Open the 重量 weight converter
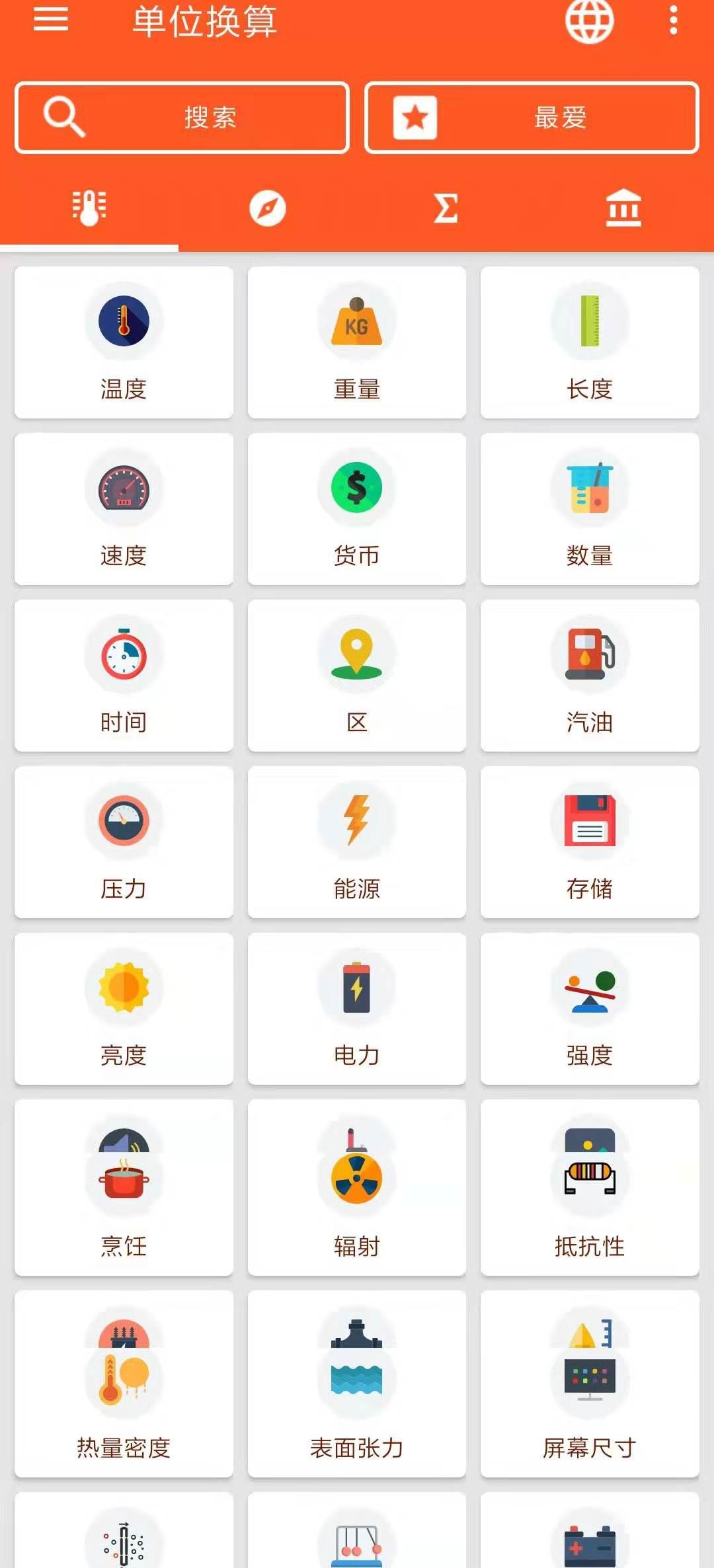Screen dimensions: 714x1568 (356, 342)
